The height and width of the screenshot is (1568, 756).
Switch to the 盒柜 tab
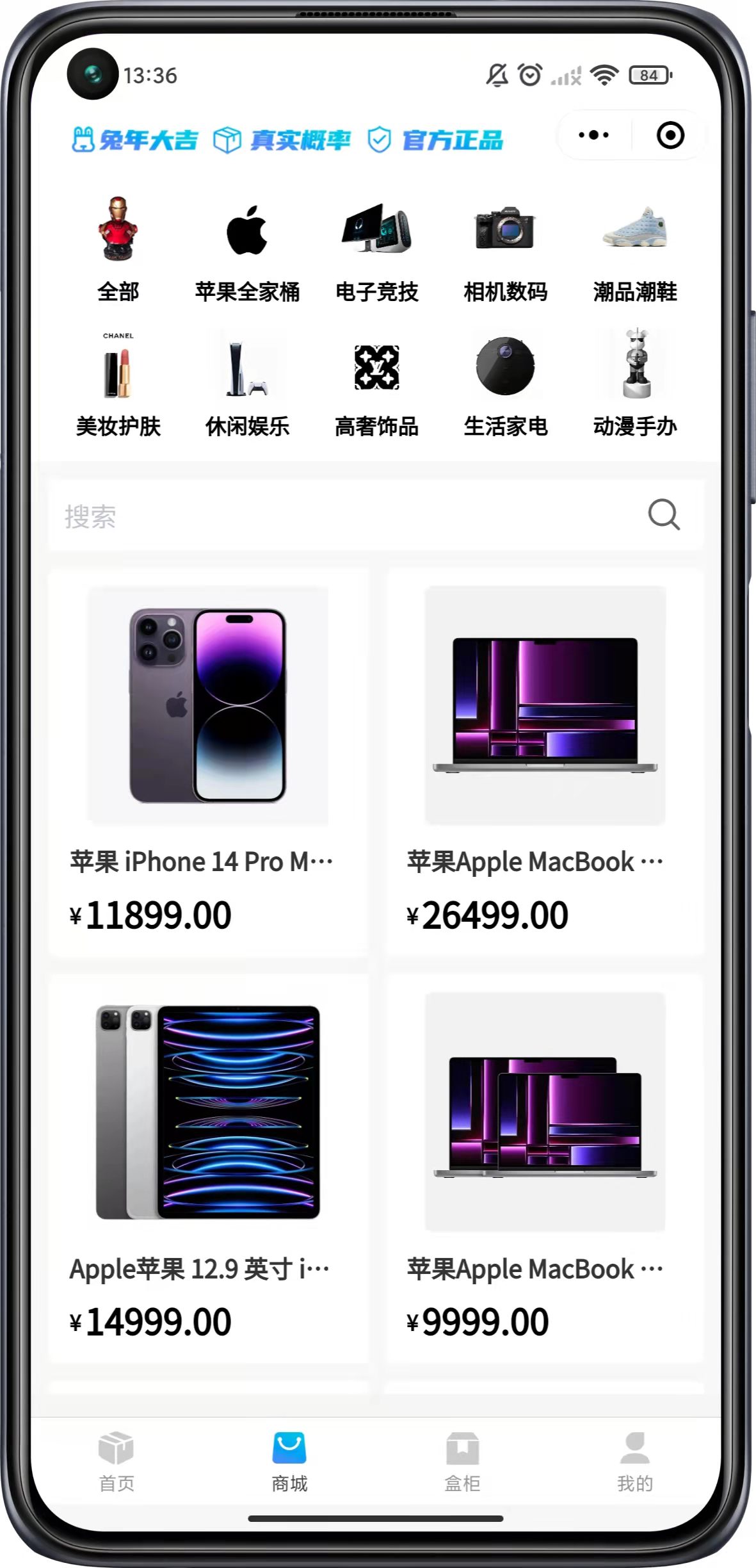tap(462, 1462)
